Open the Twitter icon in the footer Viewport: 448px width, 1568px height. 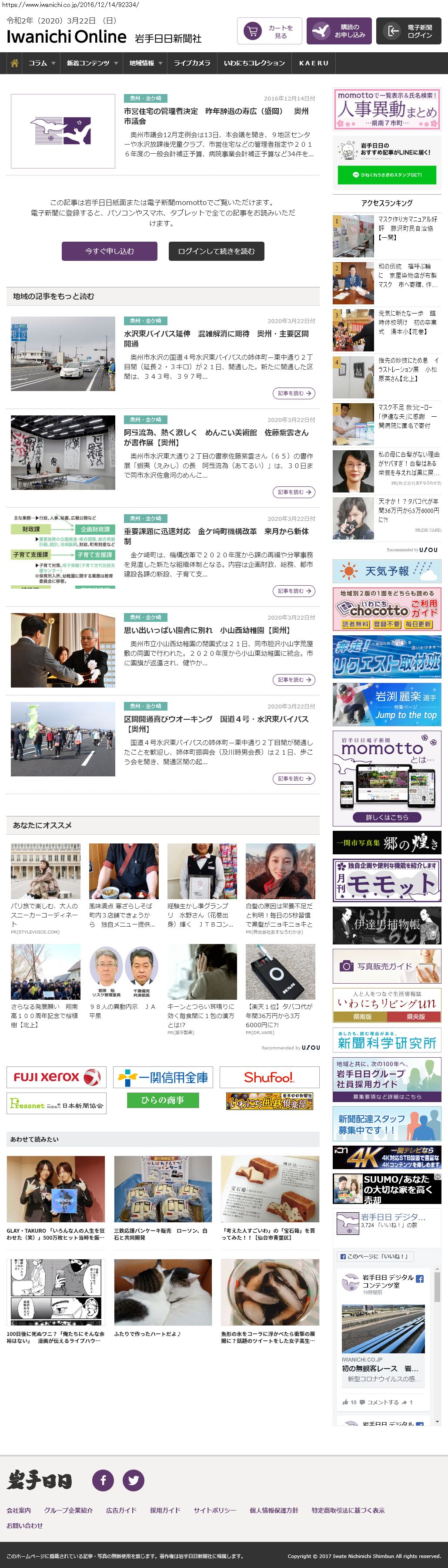(x=133, y=1479)
